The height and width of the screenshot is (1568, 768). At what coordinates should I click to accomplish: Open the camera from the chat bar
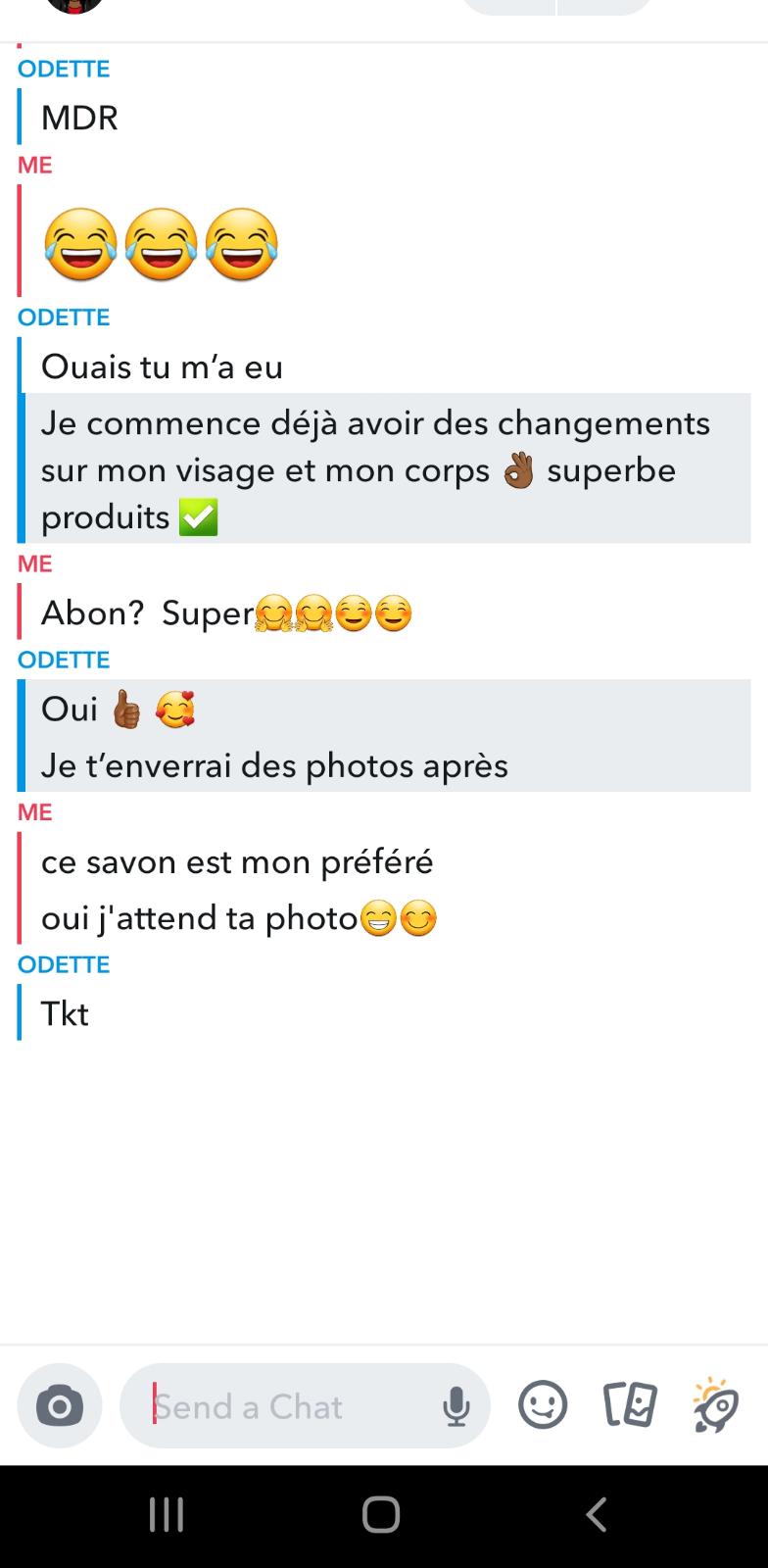click(60, 1406)
